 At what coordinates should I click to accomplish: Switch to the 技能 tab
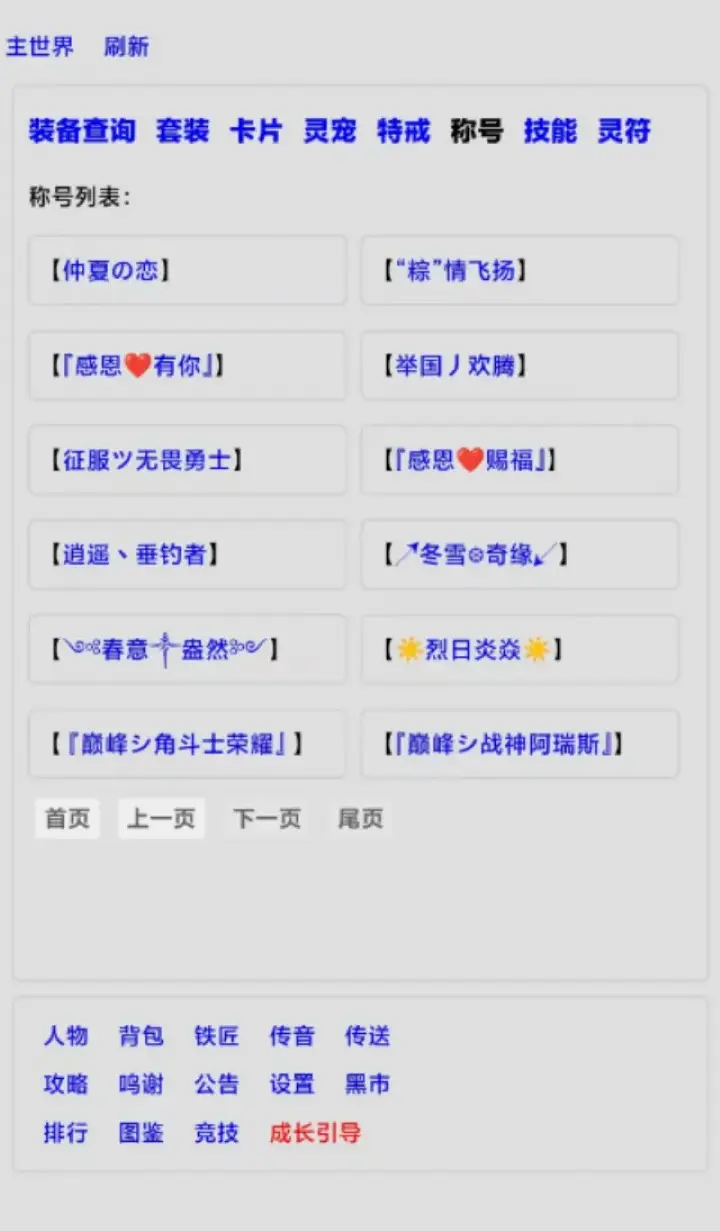(547, 131)
